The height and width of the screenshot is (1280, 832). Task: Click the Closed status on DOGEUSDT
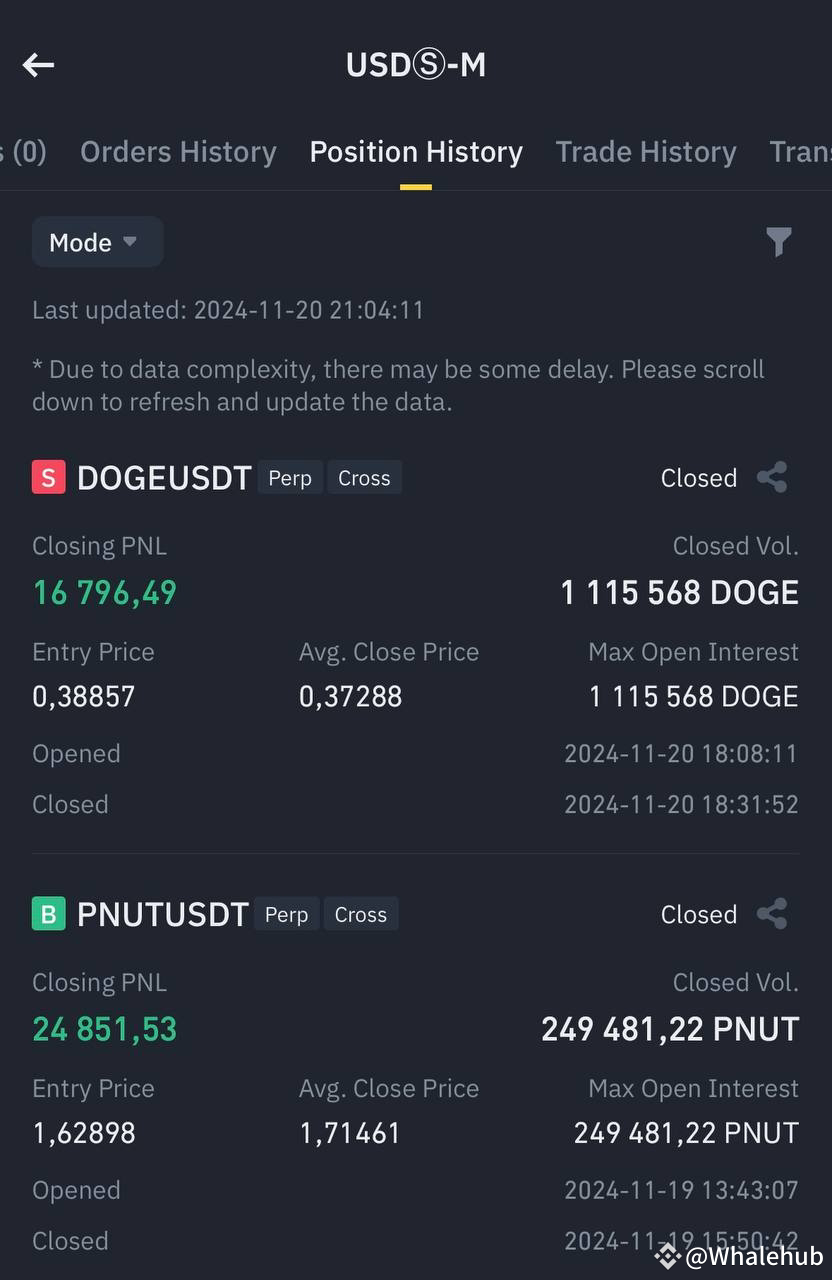coord(698,477)
